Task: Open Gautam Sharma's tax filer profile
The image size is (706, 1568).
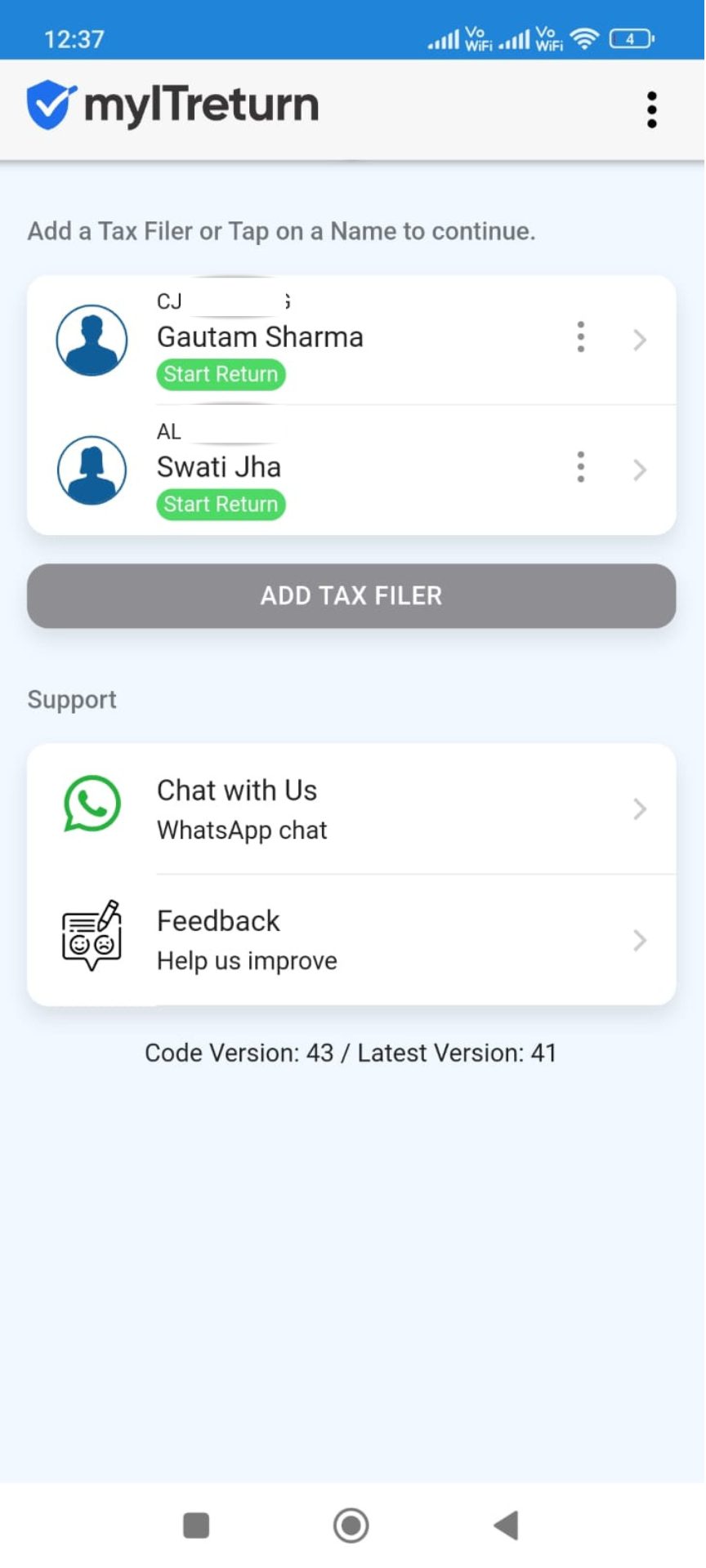Action: 351,340
